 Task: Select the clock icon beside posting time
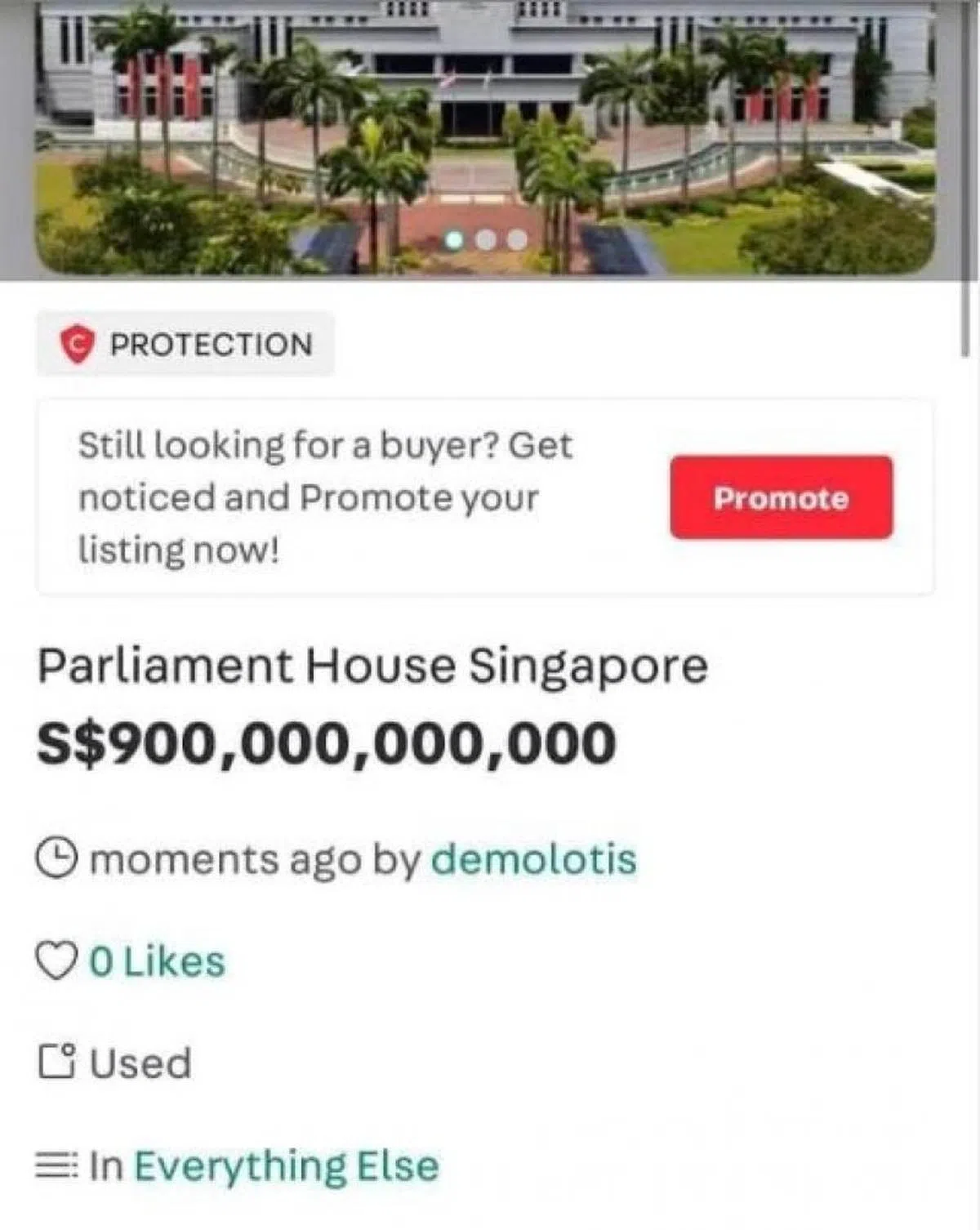(56, 858)
